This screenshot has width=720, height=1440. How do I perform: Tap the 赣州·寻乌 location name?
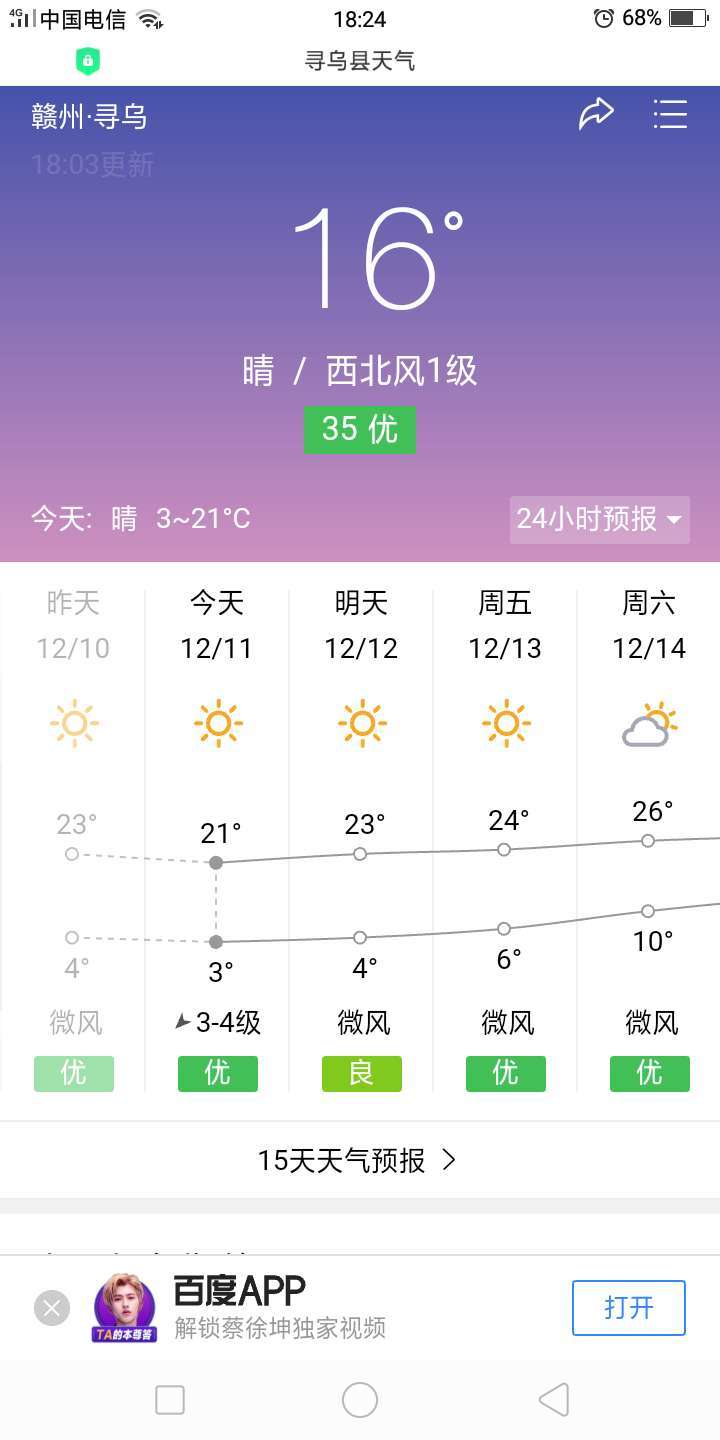[90, 117]
